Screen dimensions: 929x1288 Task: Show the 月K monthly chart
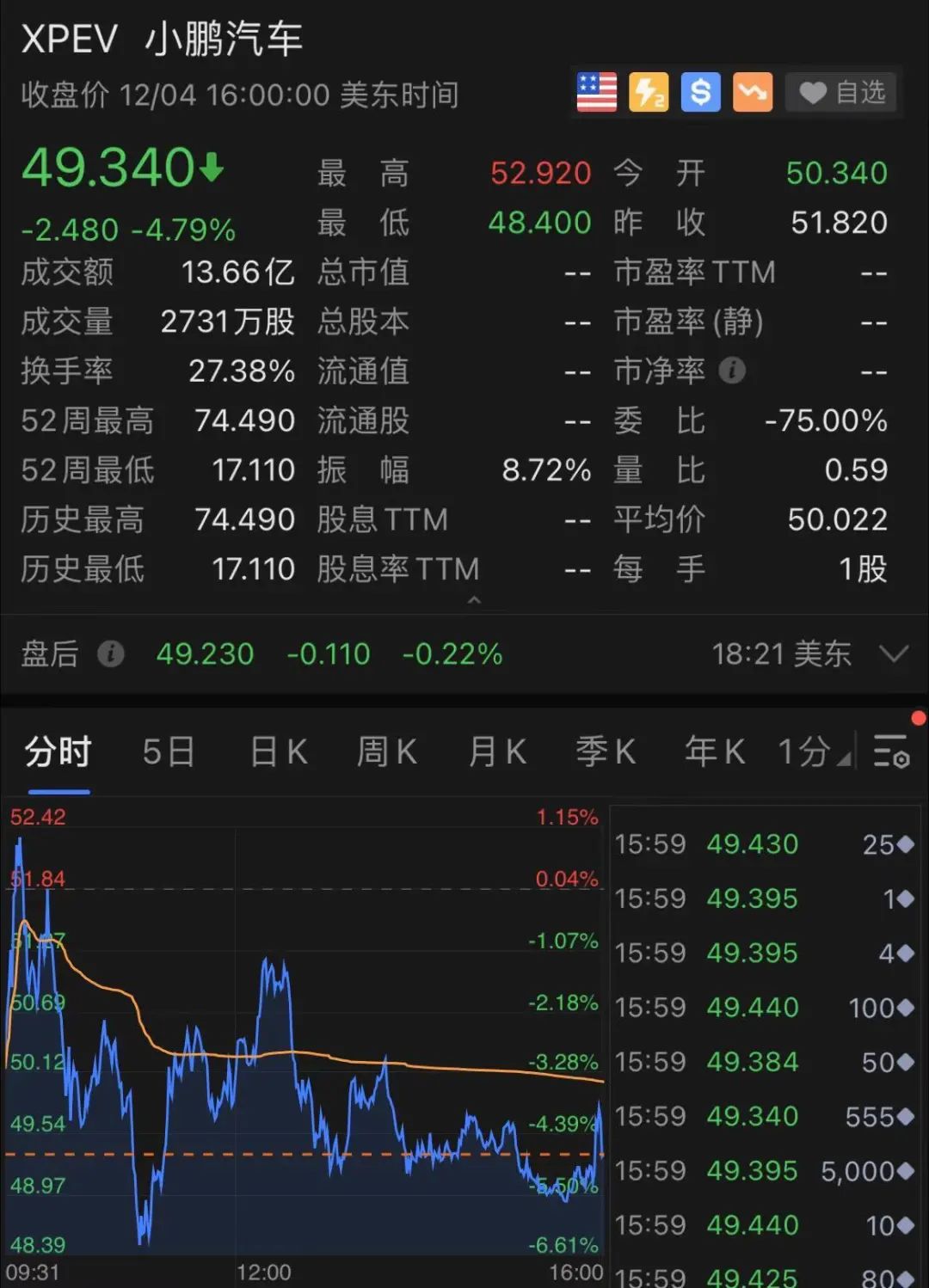click(x=497, y=752)
